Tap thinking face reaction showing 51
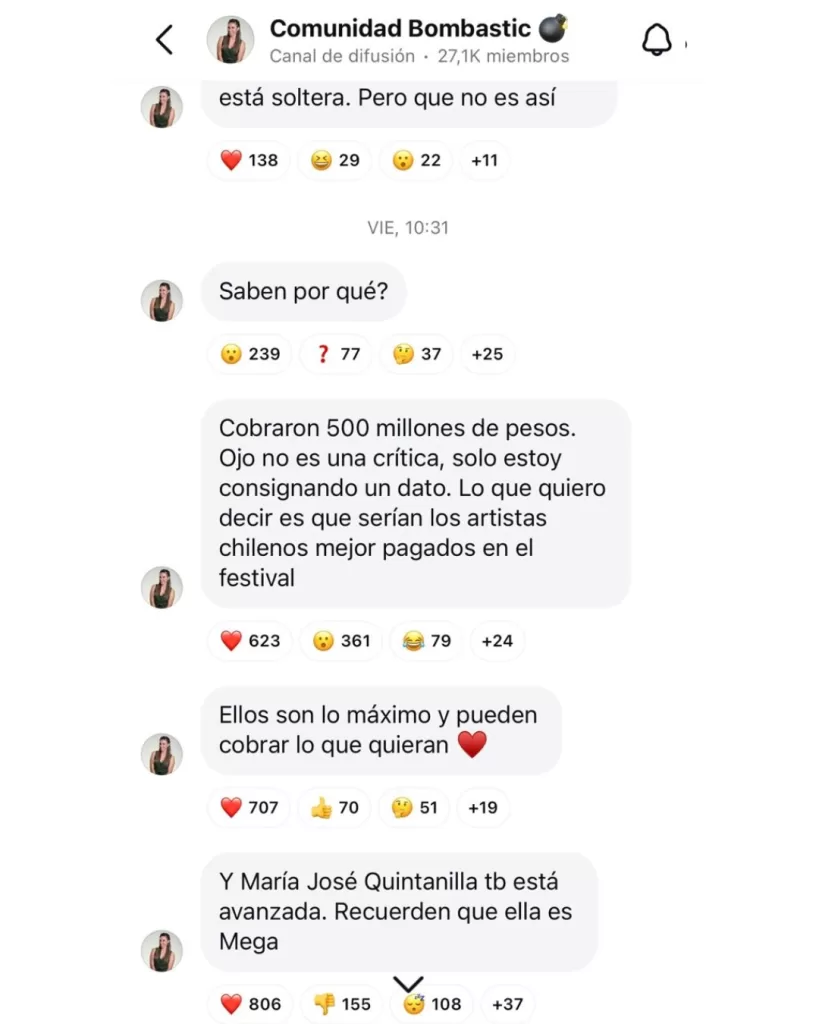Viewport: 819px width, 1024px height. pos(415,807)
